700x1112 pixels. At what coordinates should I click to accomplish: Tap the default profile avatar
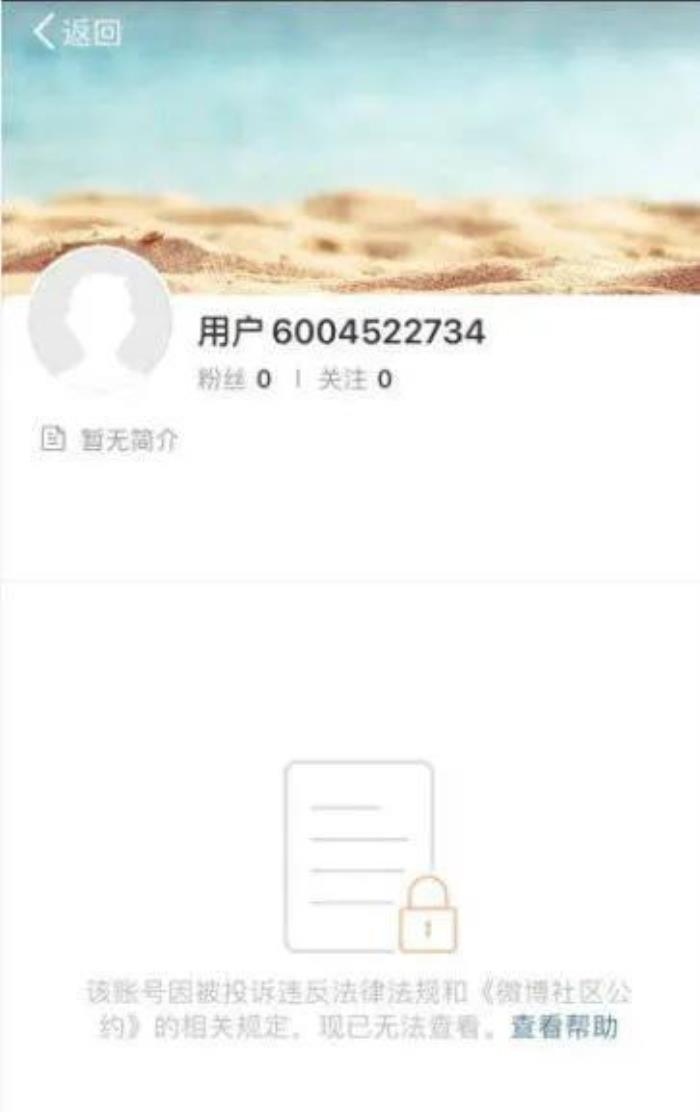100,318
